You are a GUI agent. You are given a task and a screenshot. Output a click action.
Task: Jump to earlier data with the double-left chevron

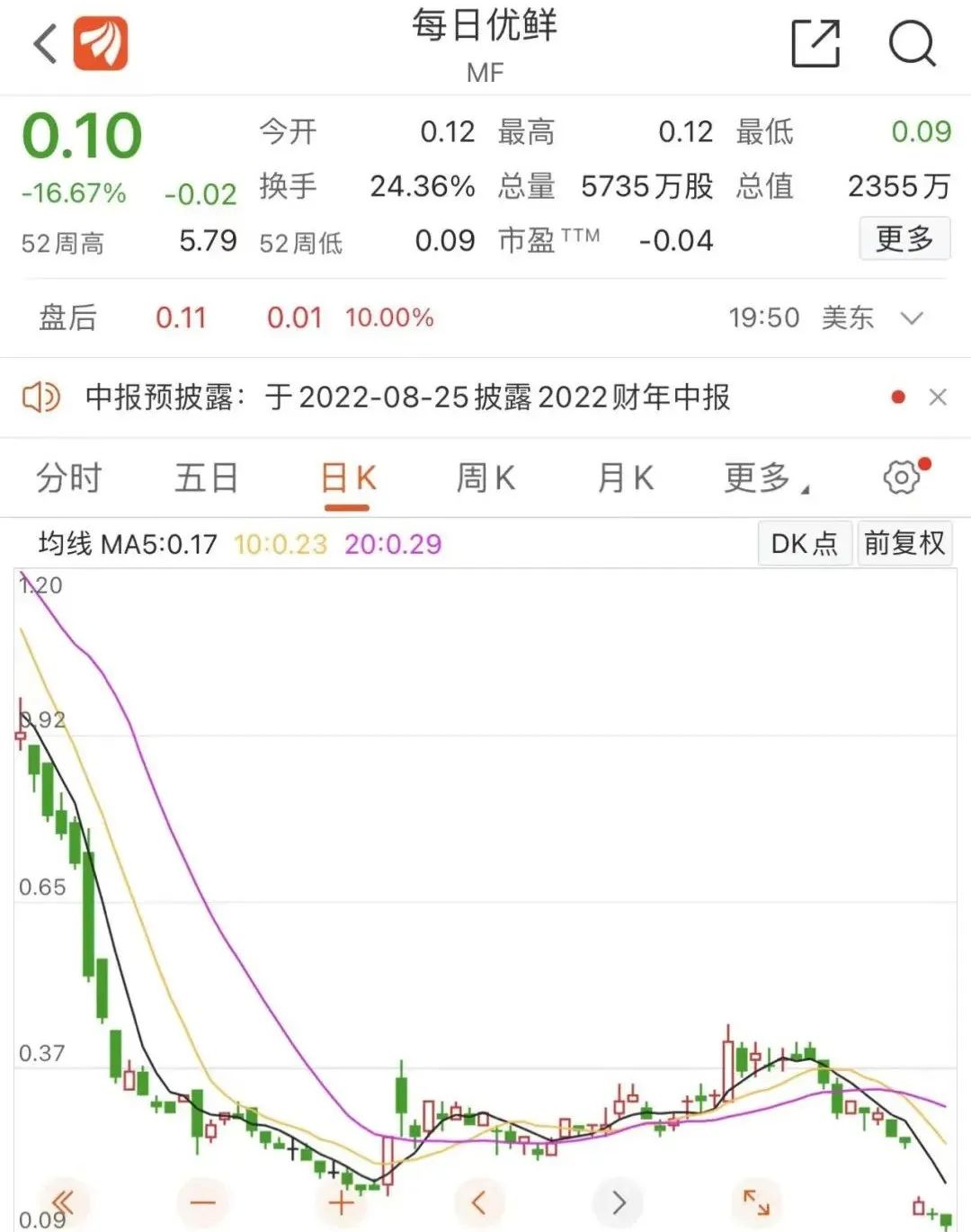coord(61,1200)
